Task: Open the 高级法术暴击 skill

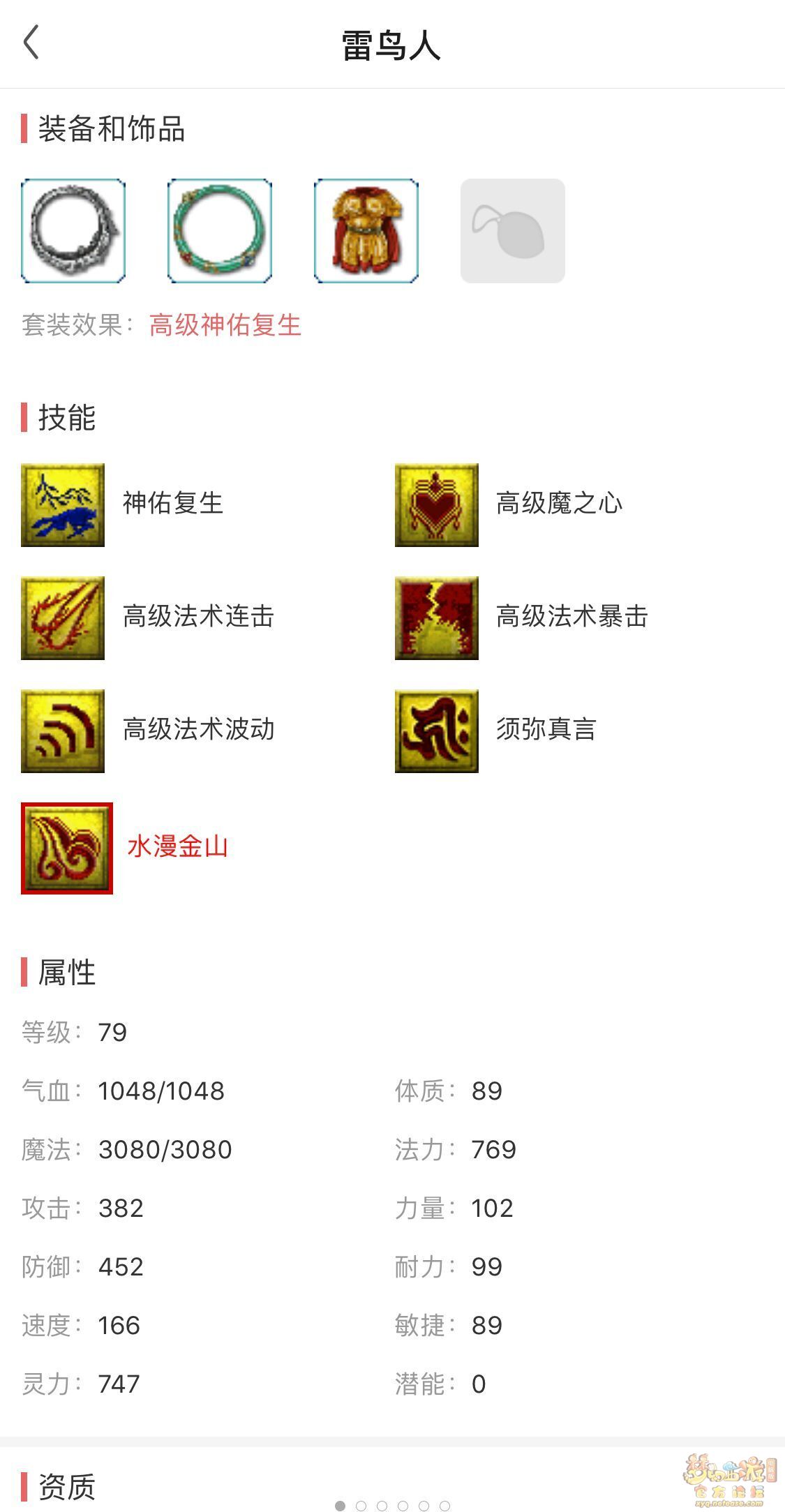Action: [437, 618]
